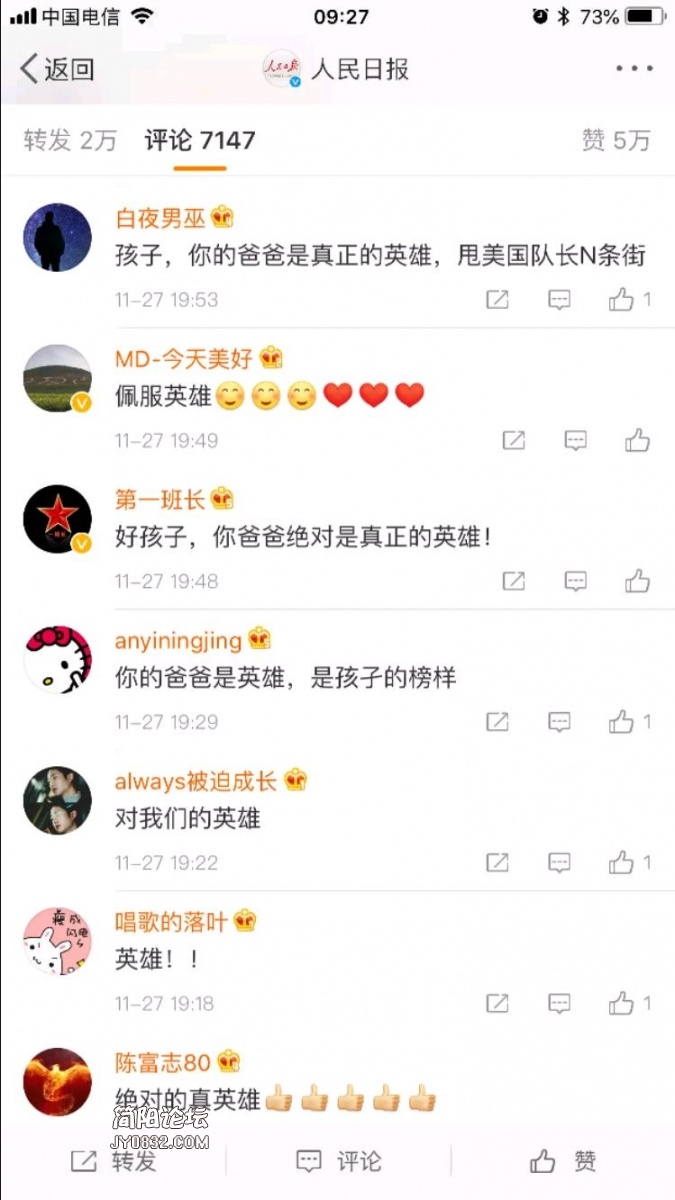This screenshot has width=675, height=1200.
Task: Reply to 第一班长's comment
Action: tap(576, 581)
